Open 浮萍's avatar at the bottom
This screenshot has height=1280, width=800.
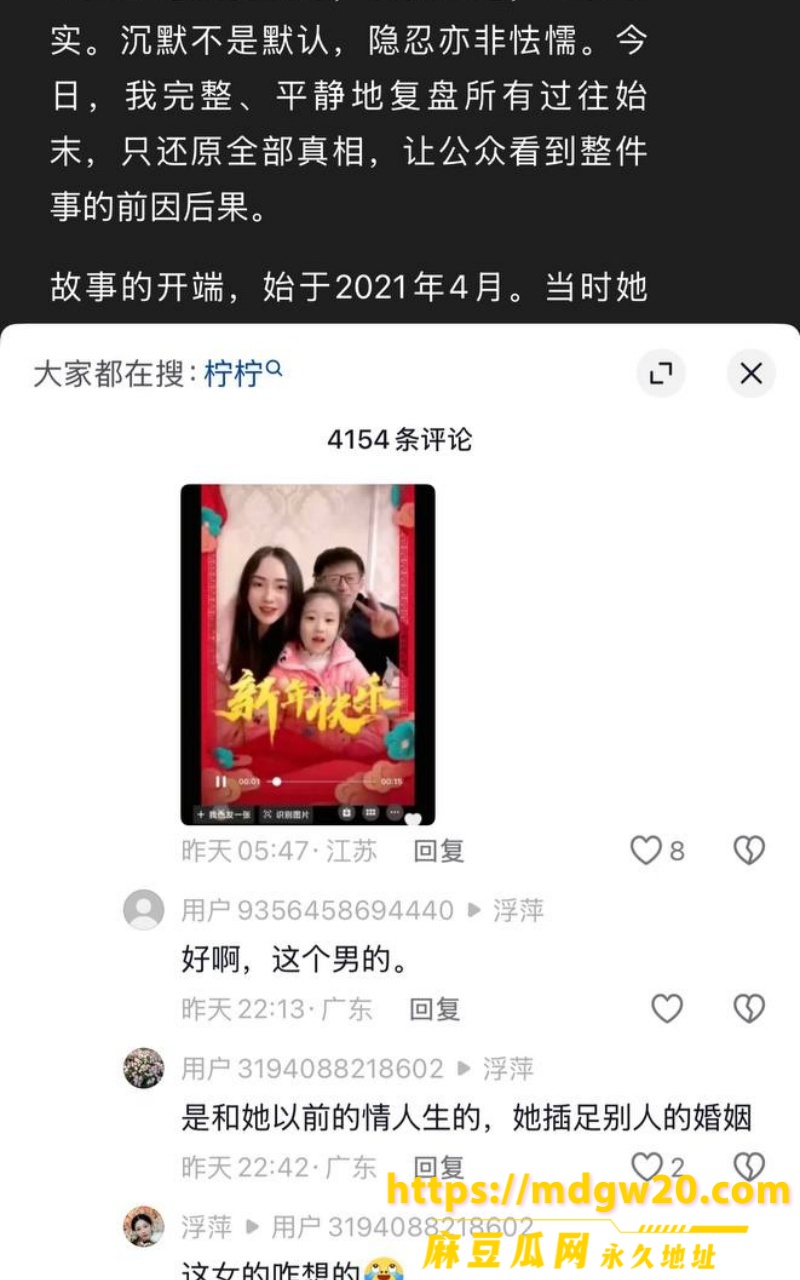[x=144, y=1226]
